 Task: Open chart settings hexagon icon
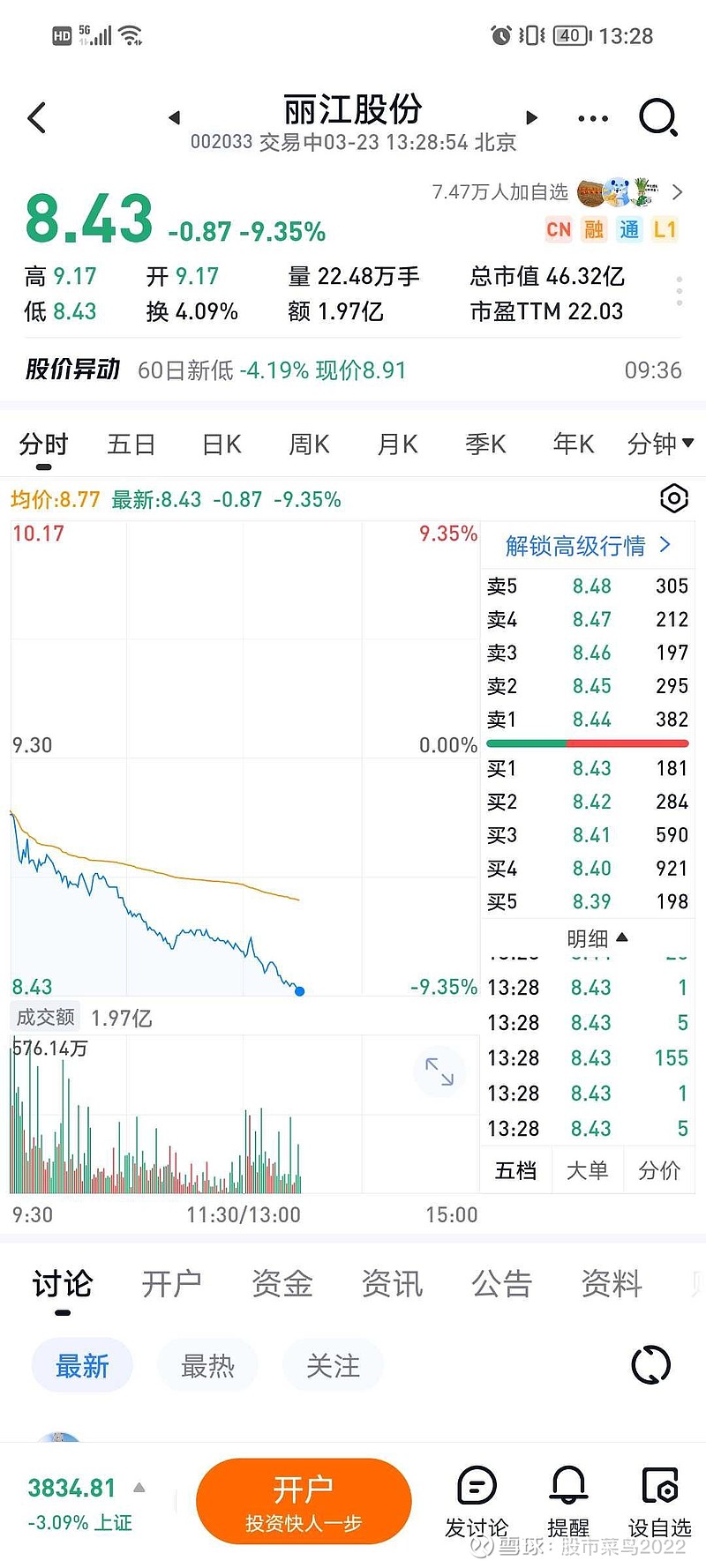(x=673, y=499)
